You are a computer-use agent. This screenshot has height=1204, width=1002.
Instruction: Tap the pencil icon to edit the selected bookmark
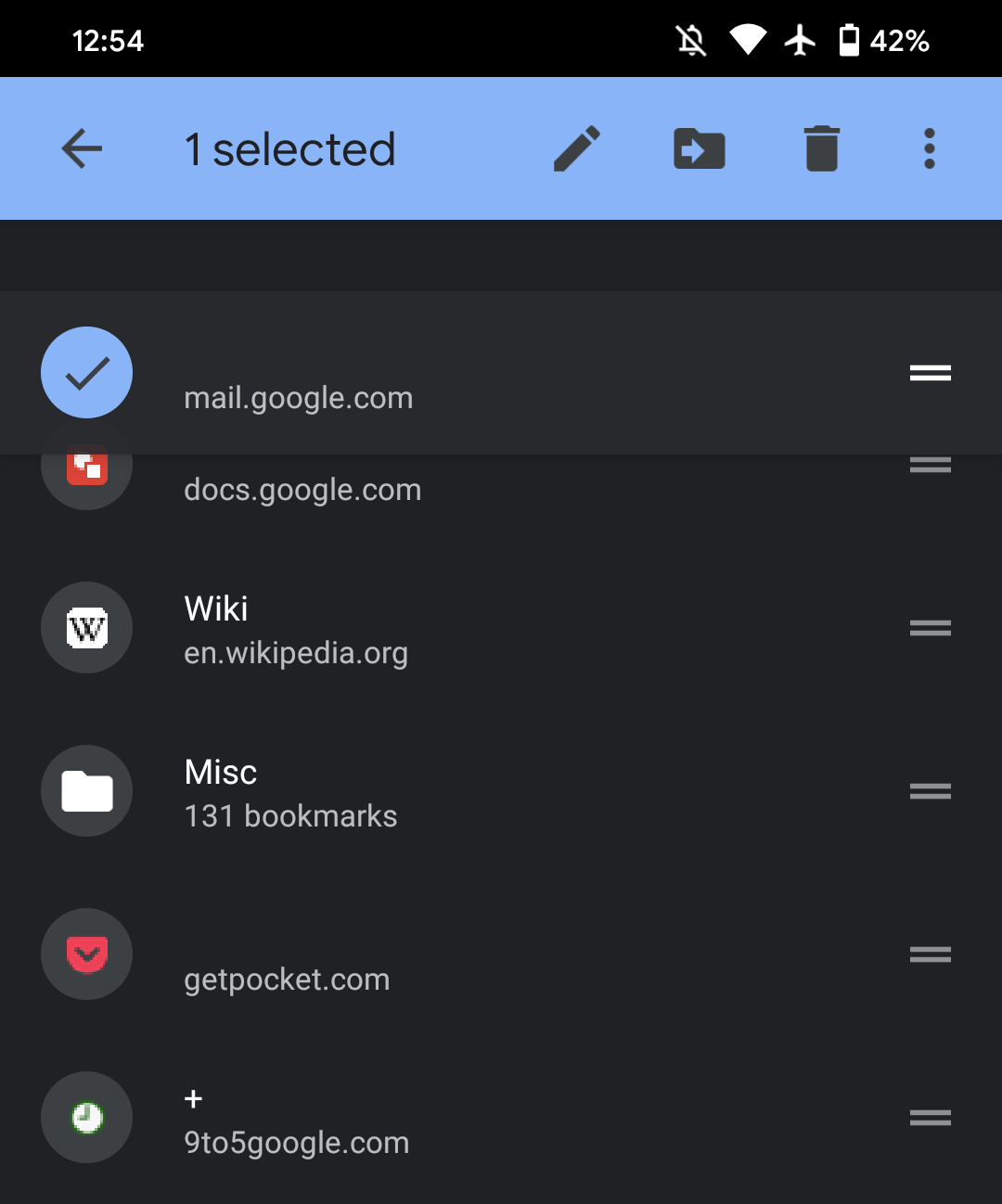(x=577, y=148)
